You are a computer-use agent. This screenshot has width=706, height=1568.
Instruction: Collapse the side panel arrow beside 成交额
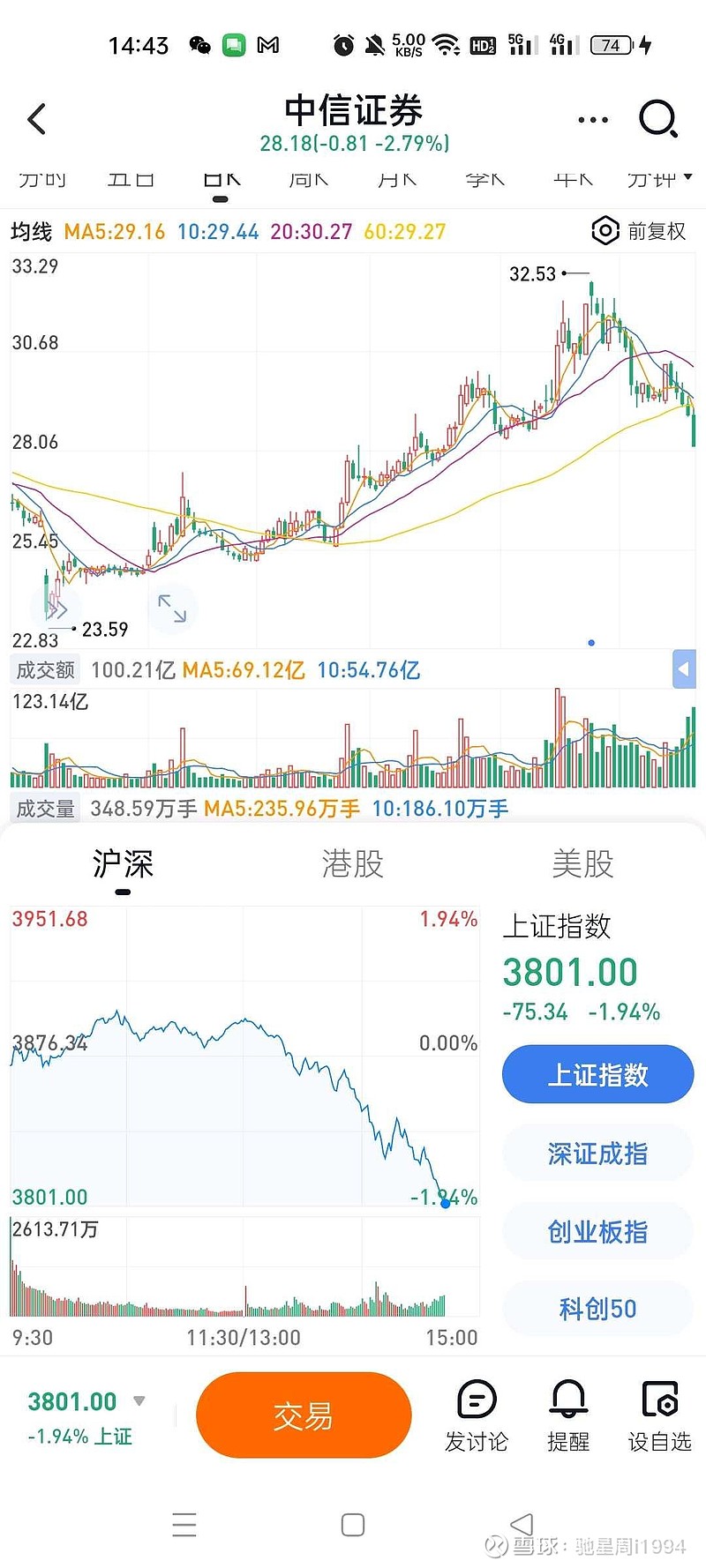pyautogui.click(x=684, y=669)
